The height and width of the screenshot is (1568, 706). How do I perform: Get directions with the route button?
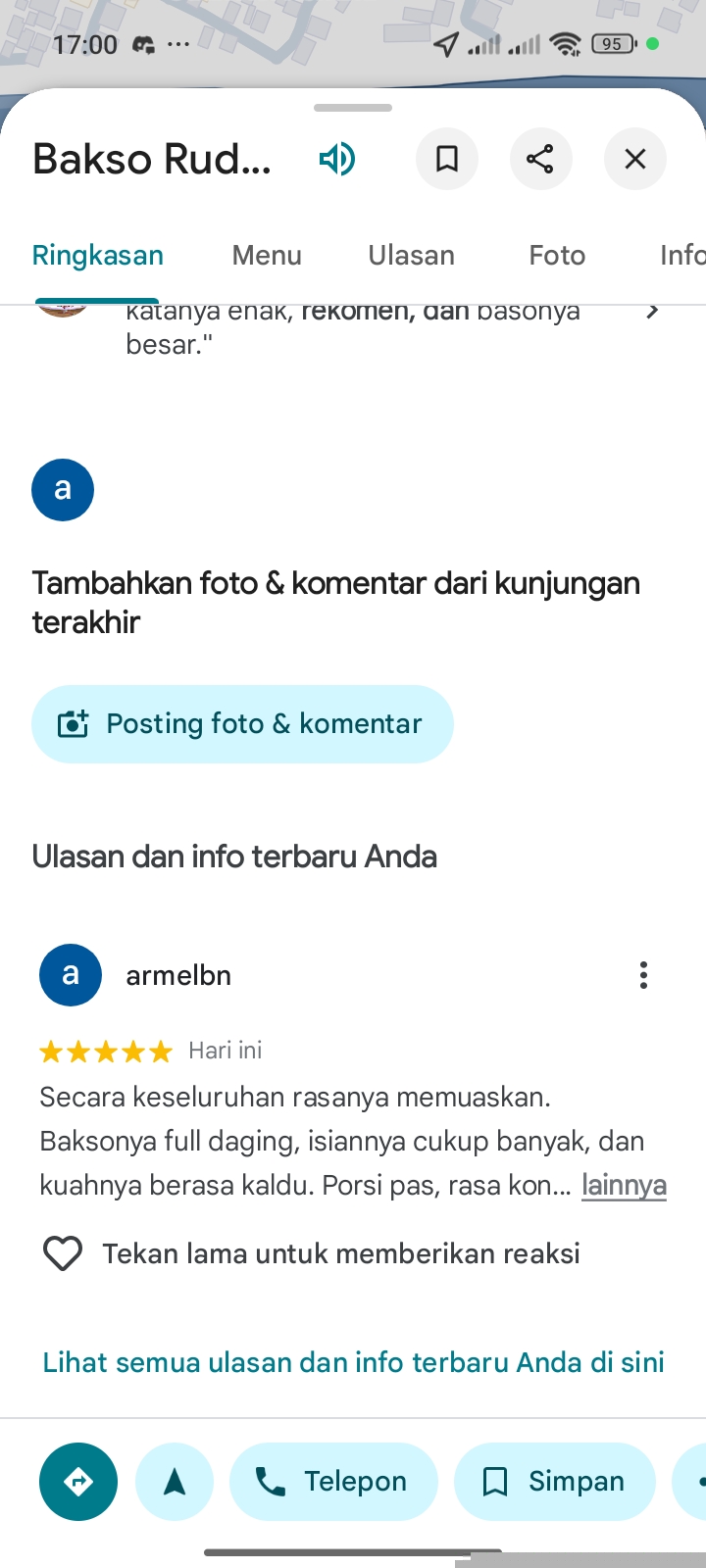point(78,1482)
